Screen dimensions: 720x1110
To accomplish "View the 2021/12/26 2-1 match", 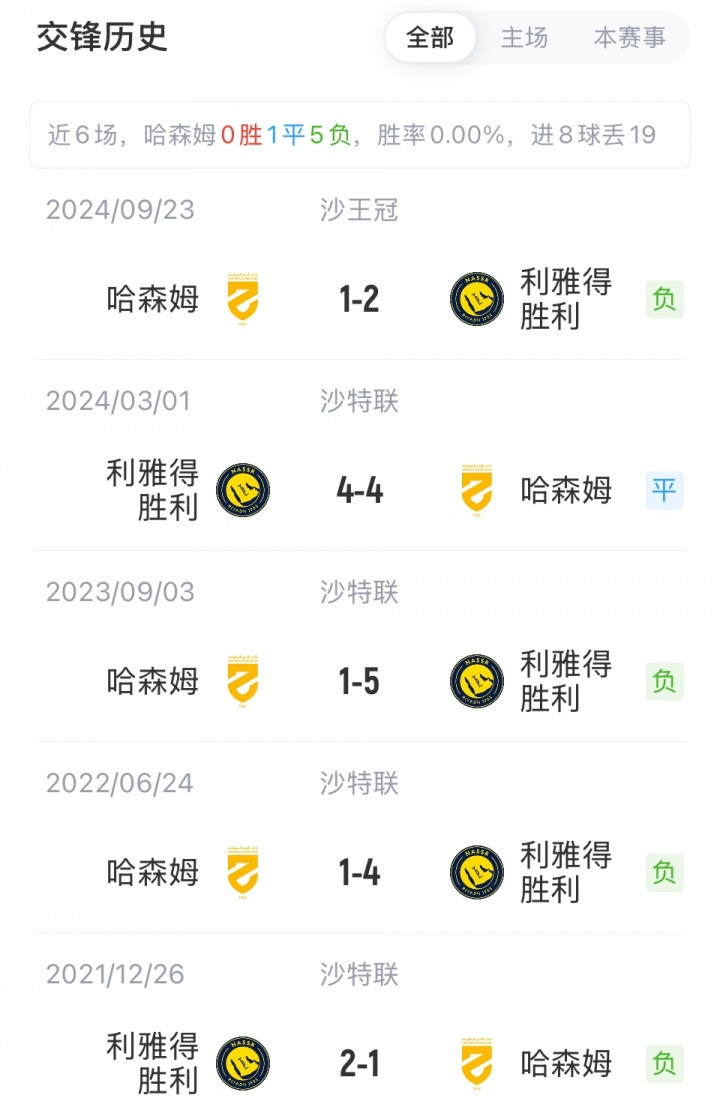I will [x=359, y=1063].
